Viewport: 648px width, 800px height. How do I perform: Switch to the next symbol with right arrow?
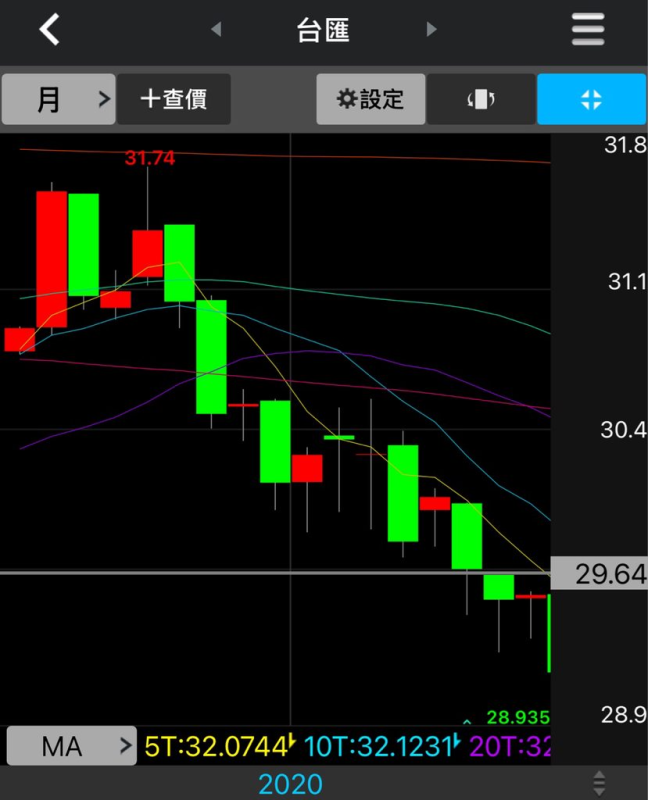pos(432,30)
